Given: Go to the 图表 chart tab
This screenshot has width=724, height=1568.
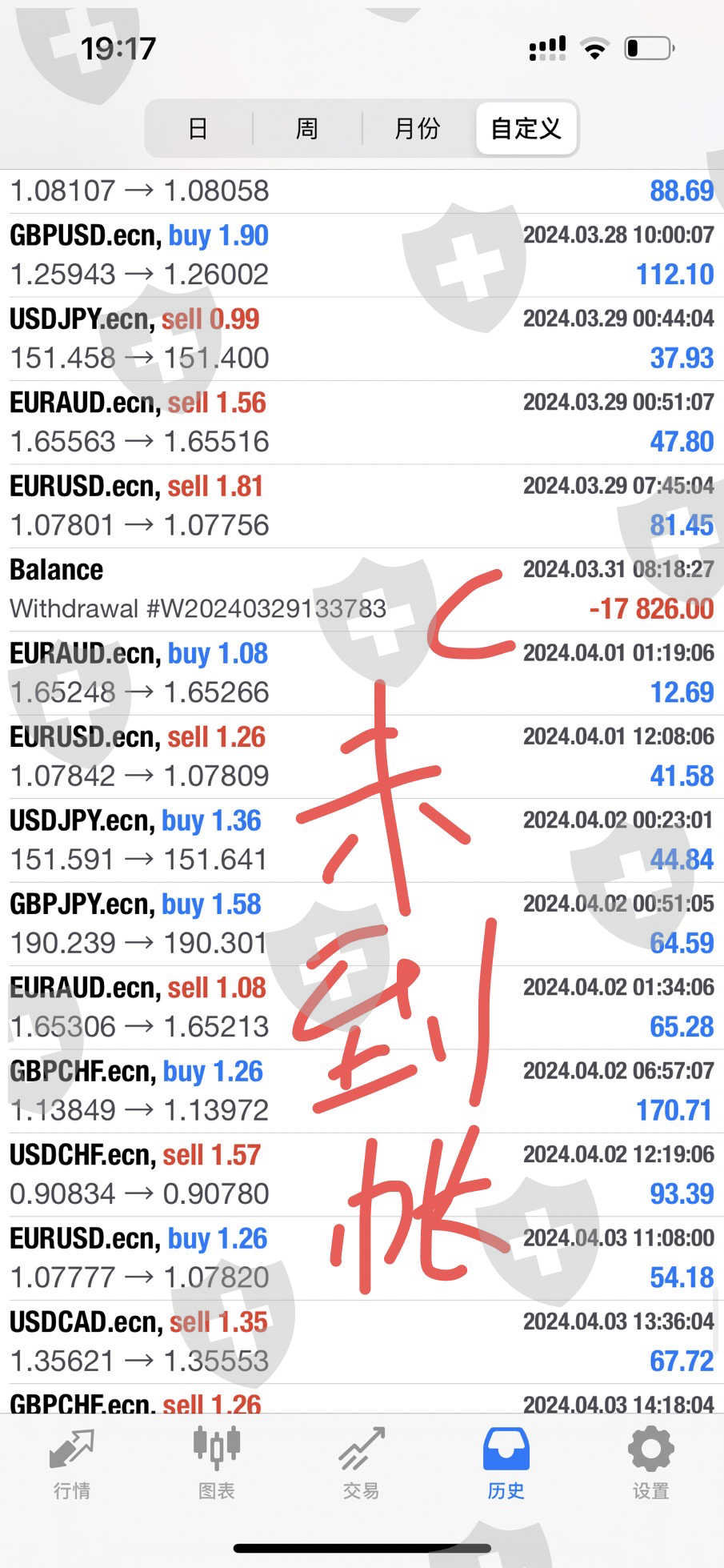Looking at the screenshot, I should [x=217, y=1464].
